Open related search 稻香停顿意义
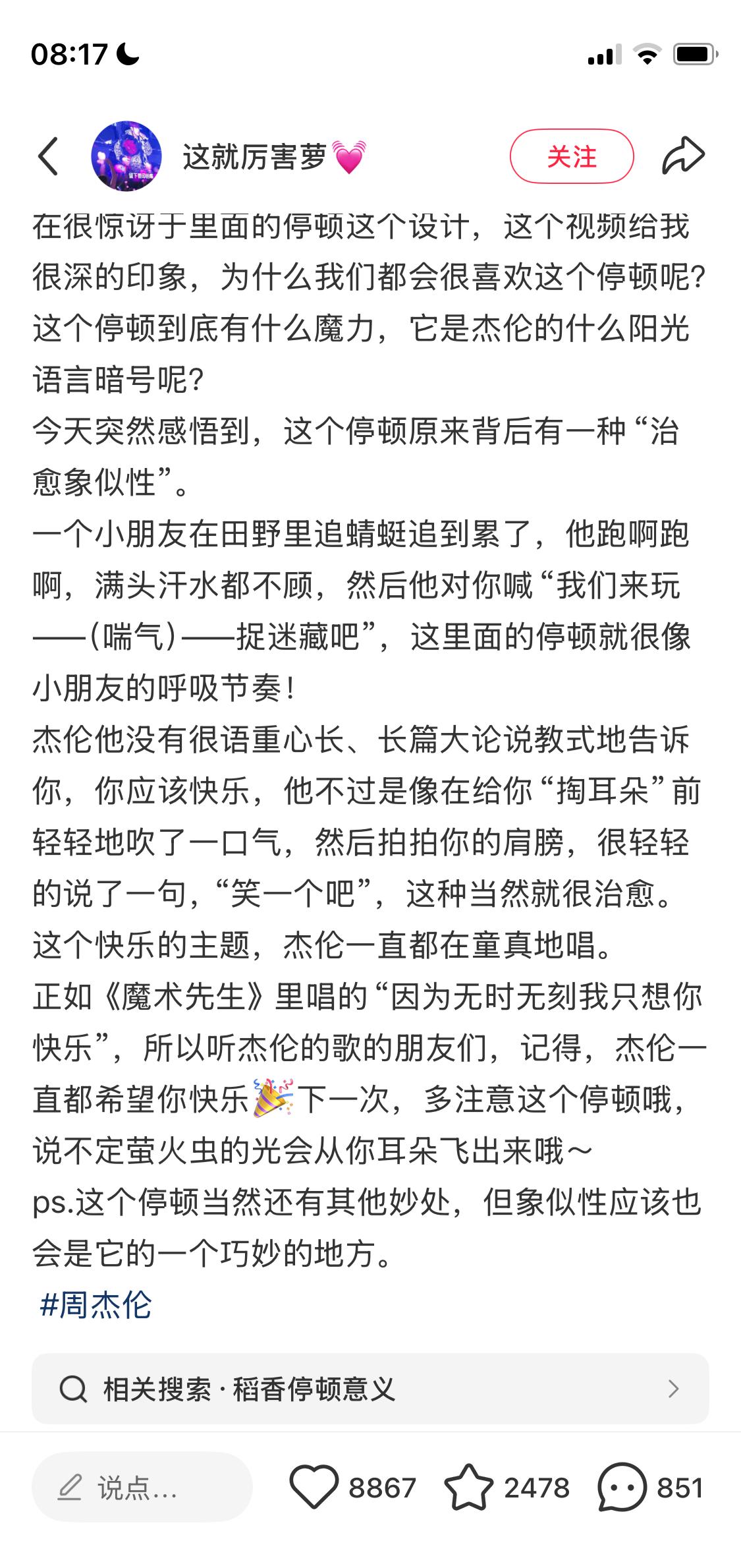The image size is (741, 1568). click(x=370, y=1389)
